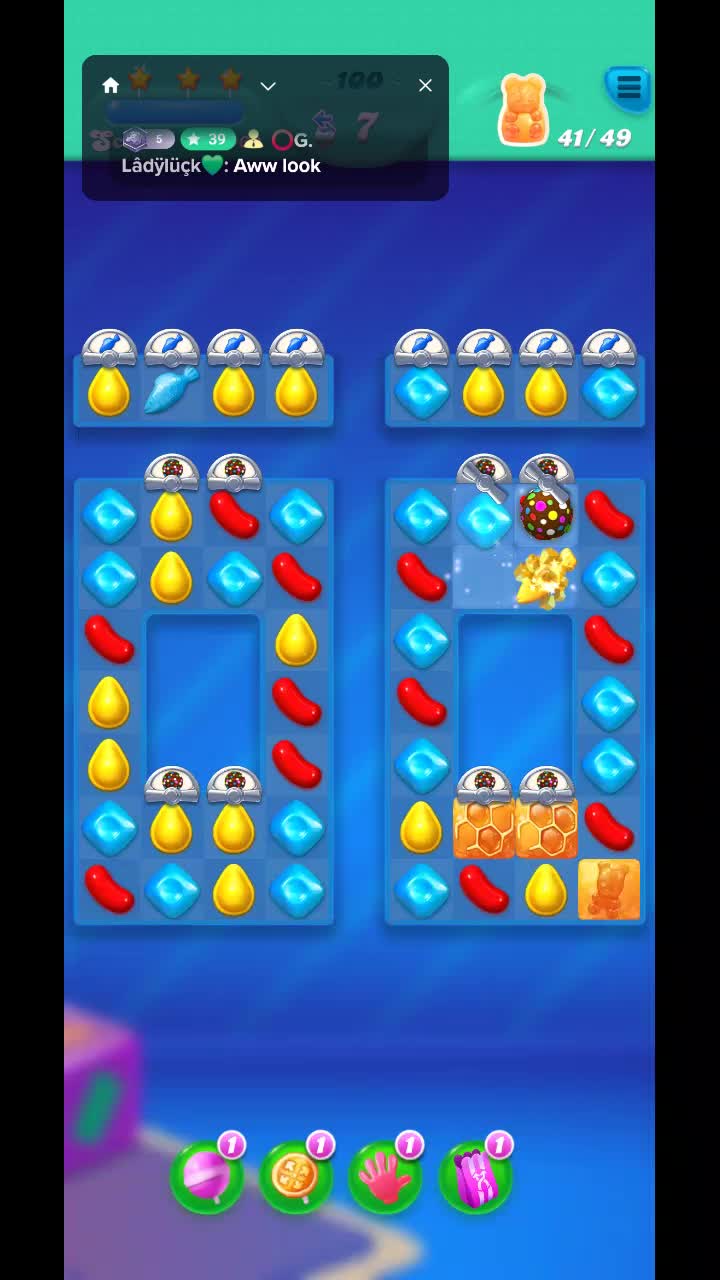Select the orange cookie booster
720x1280 pixels.
pyautogui.click(x=295, y=1177)
